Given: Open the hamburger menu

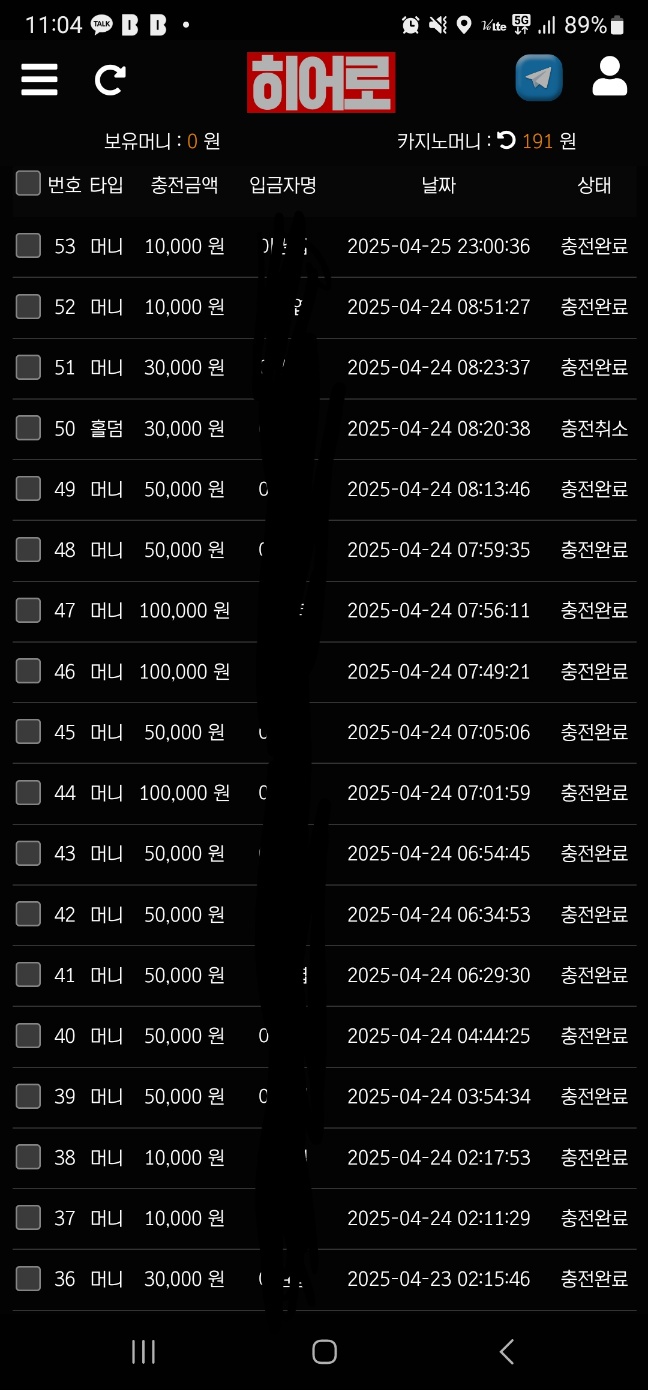Looking at the screenshot, I should pyautogui.click(x=39, y=78).
